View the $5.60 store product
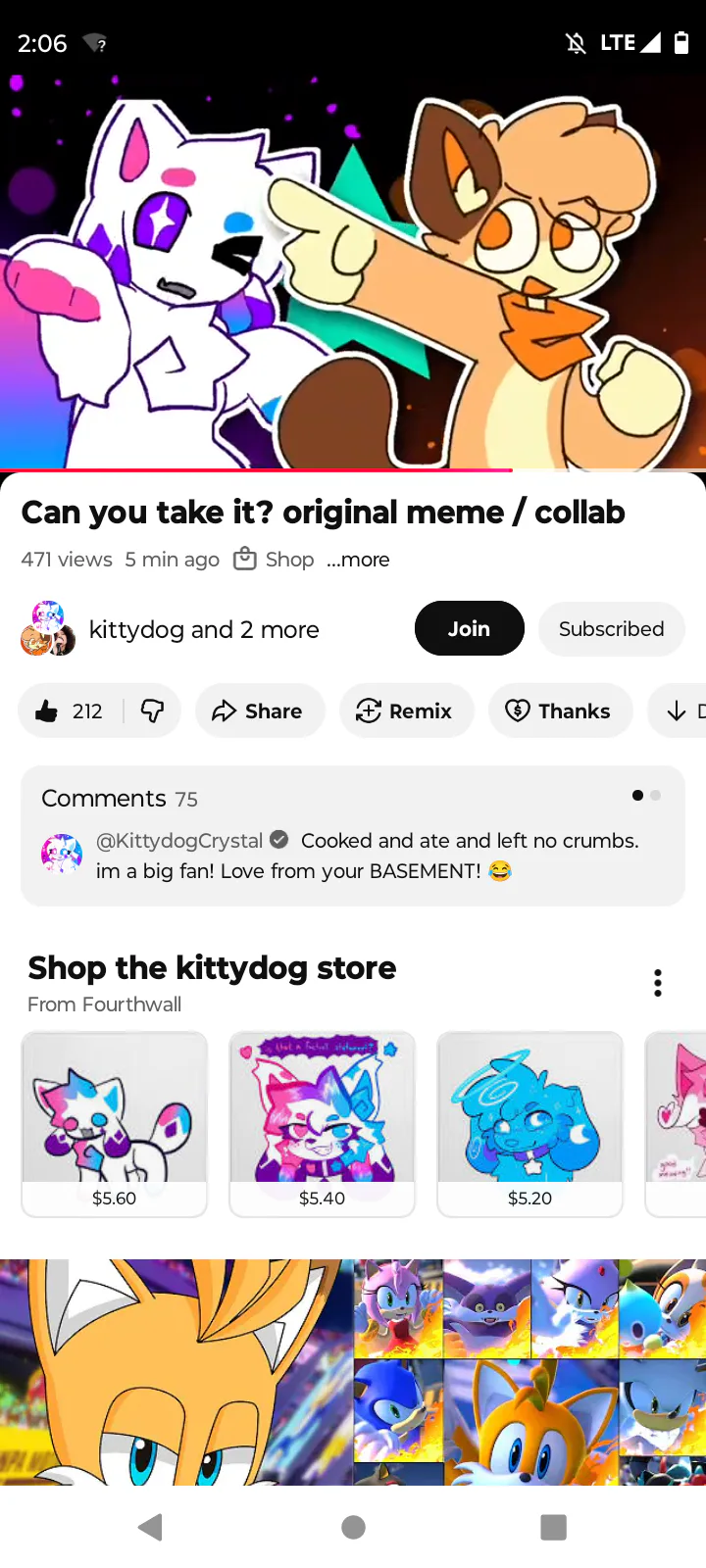Viewport: 706px width, 1568px height. (115, 1124)
